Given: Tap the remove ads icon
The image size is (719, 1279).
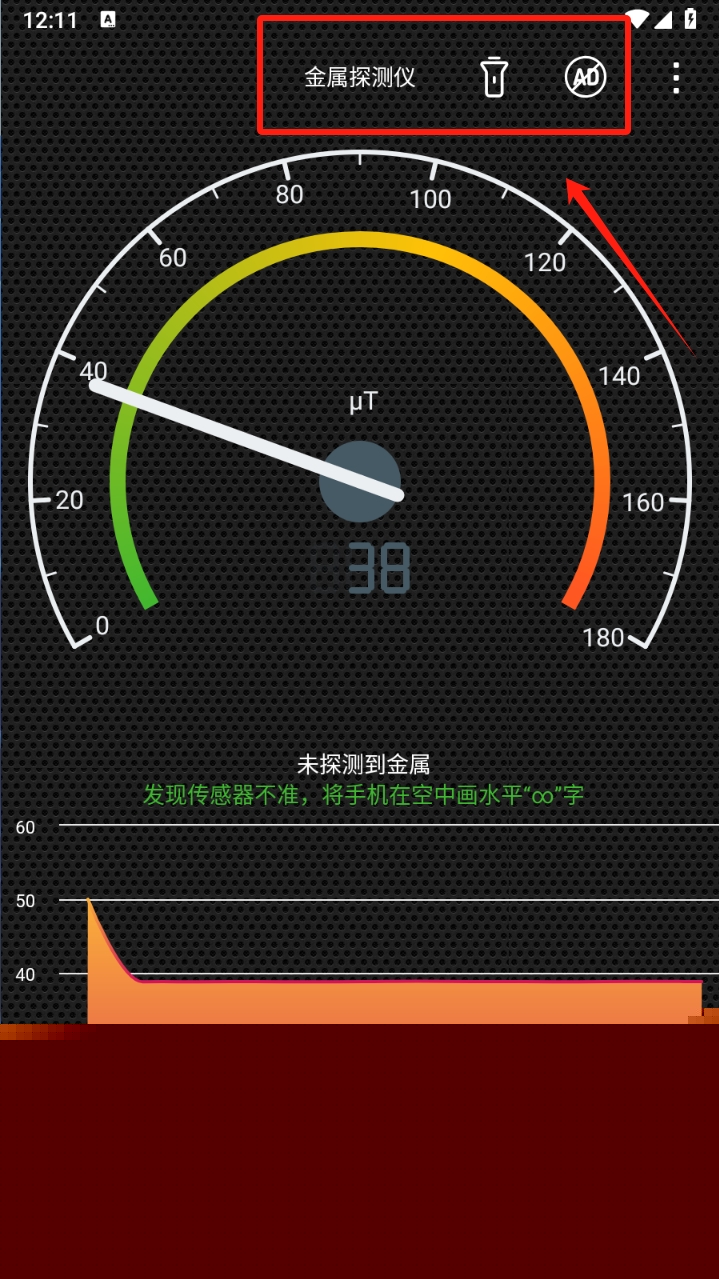Looking at the screenshot, I should [585, 77].
